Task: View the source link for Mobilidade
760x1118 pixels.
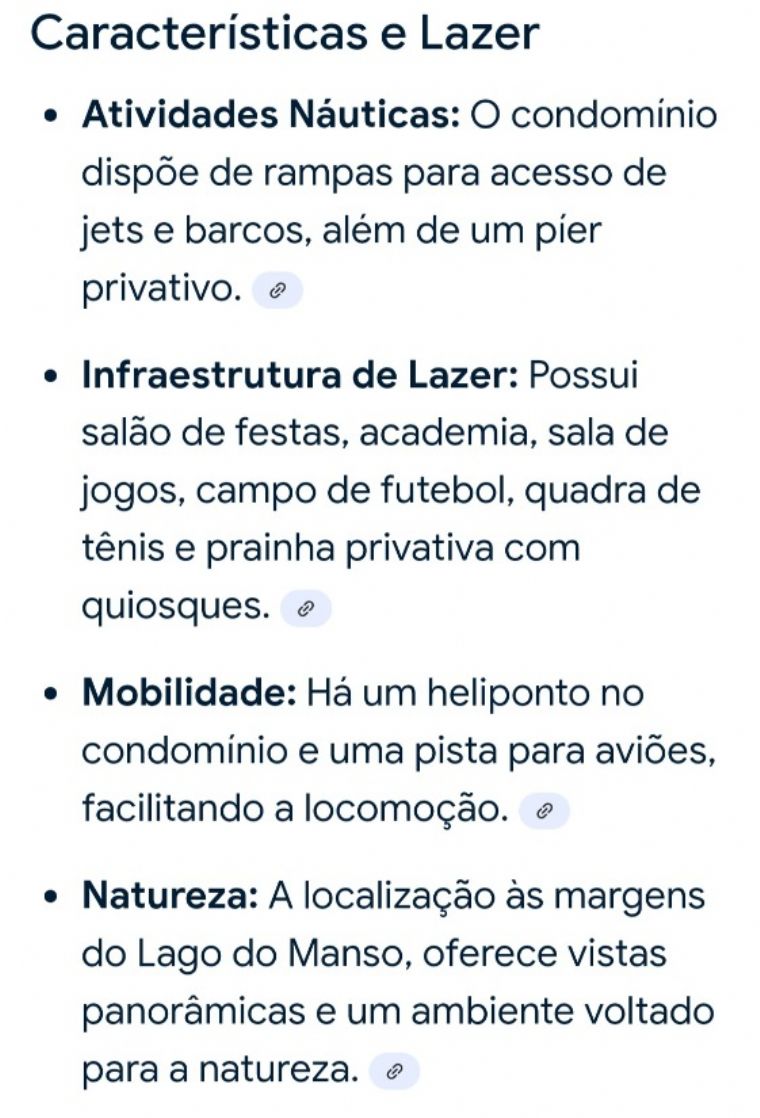Action: pyautogui.click(x=544, y=812)
